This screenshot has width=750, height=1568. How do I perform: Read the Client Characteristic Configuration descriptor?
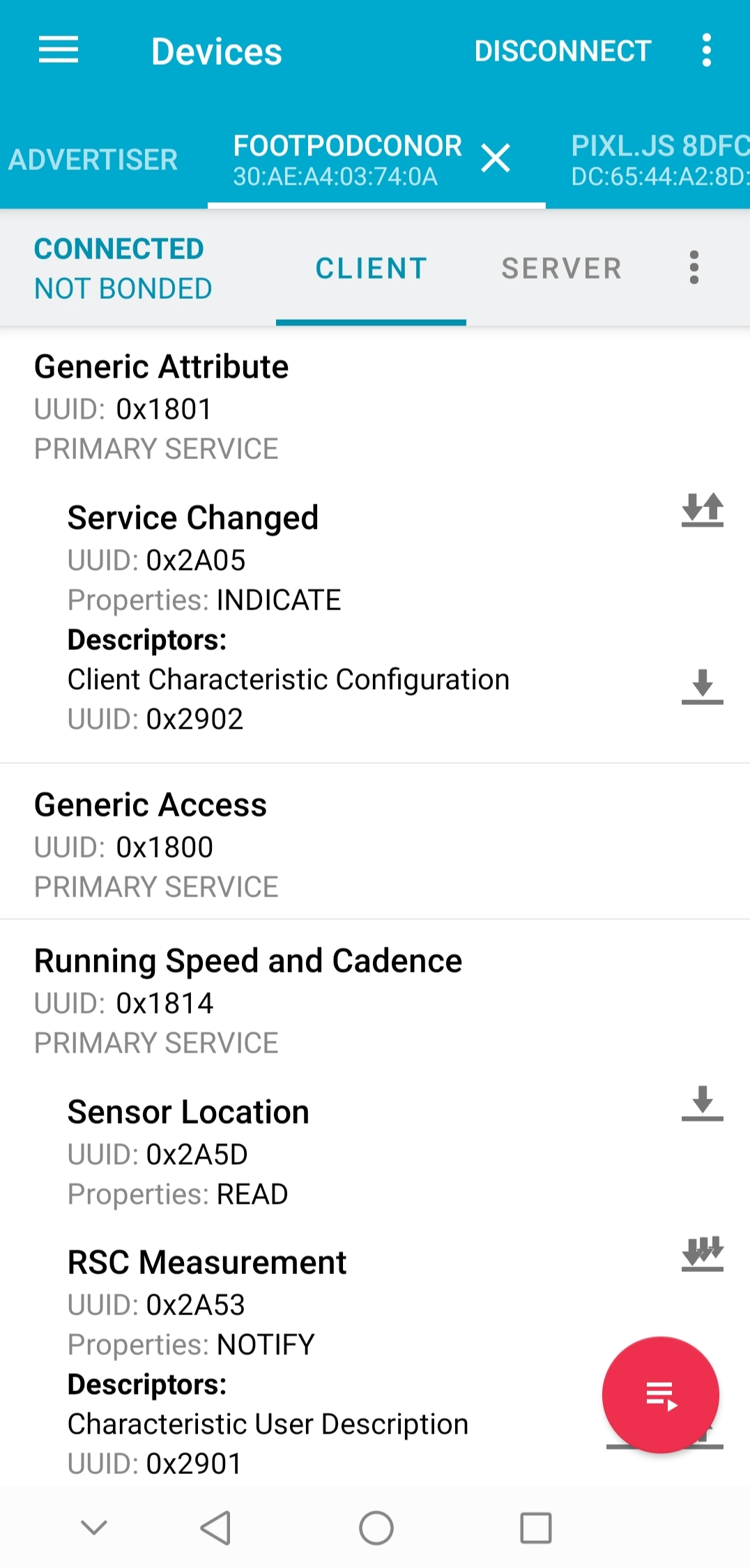(x=703, y=687)
